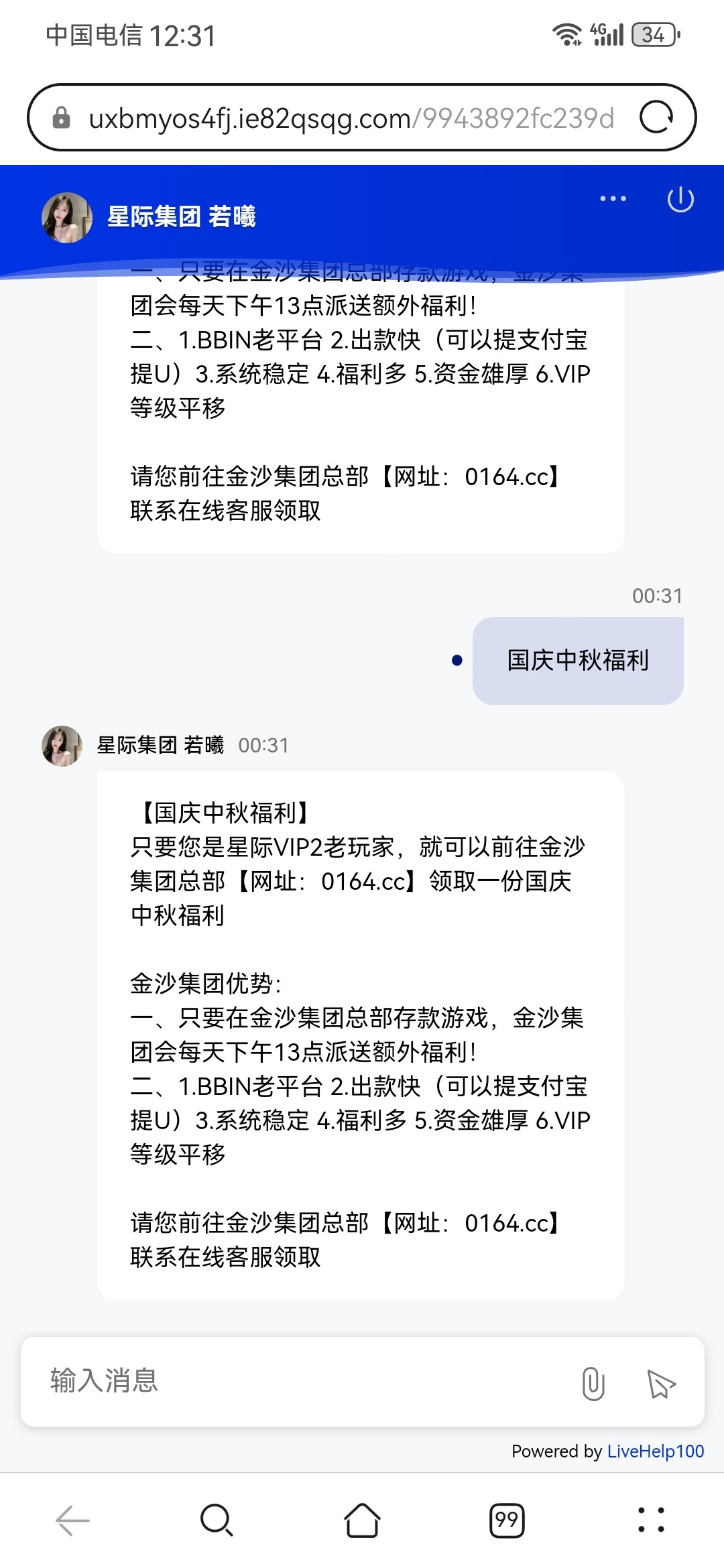Open the three-dot chat options menu
Screen dimensions: 724x1568
pyautogui.click(x=613, y=199)
